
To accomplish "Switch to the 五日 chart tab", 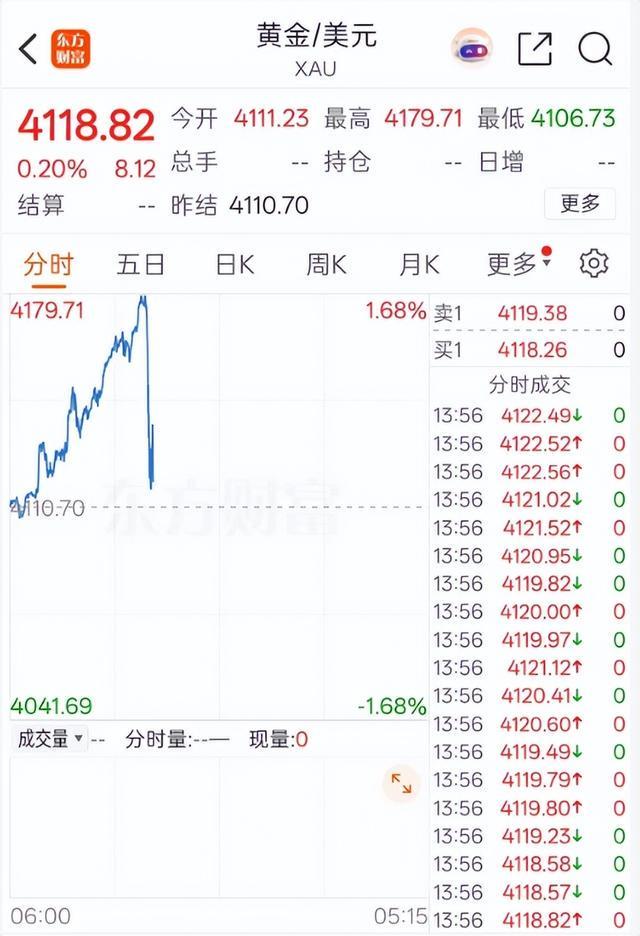I will [x=140, y=264].
